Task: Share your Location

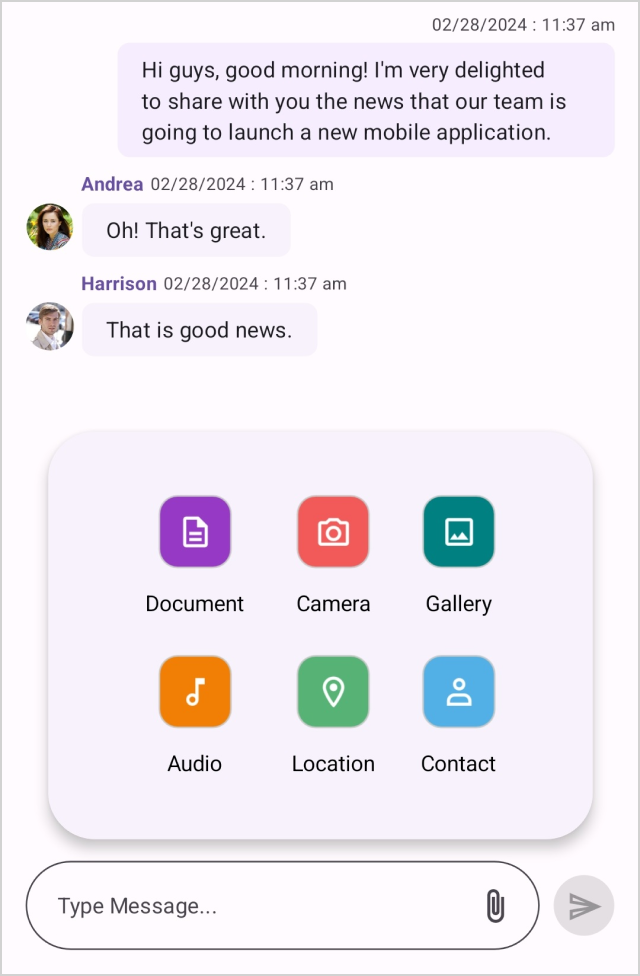Action: coord(333,692)
